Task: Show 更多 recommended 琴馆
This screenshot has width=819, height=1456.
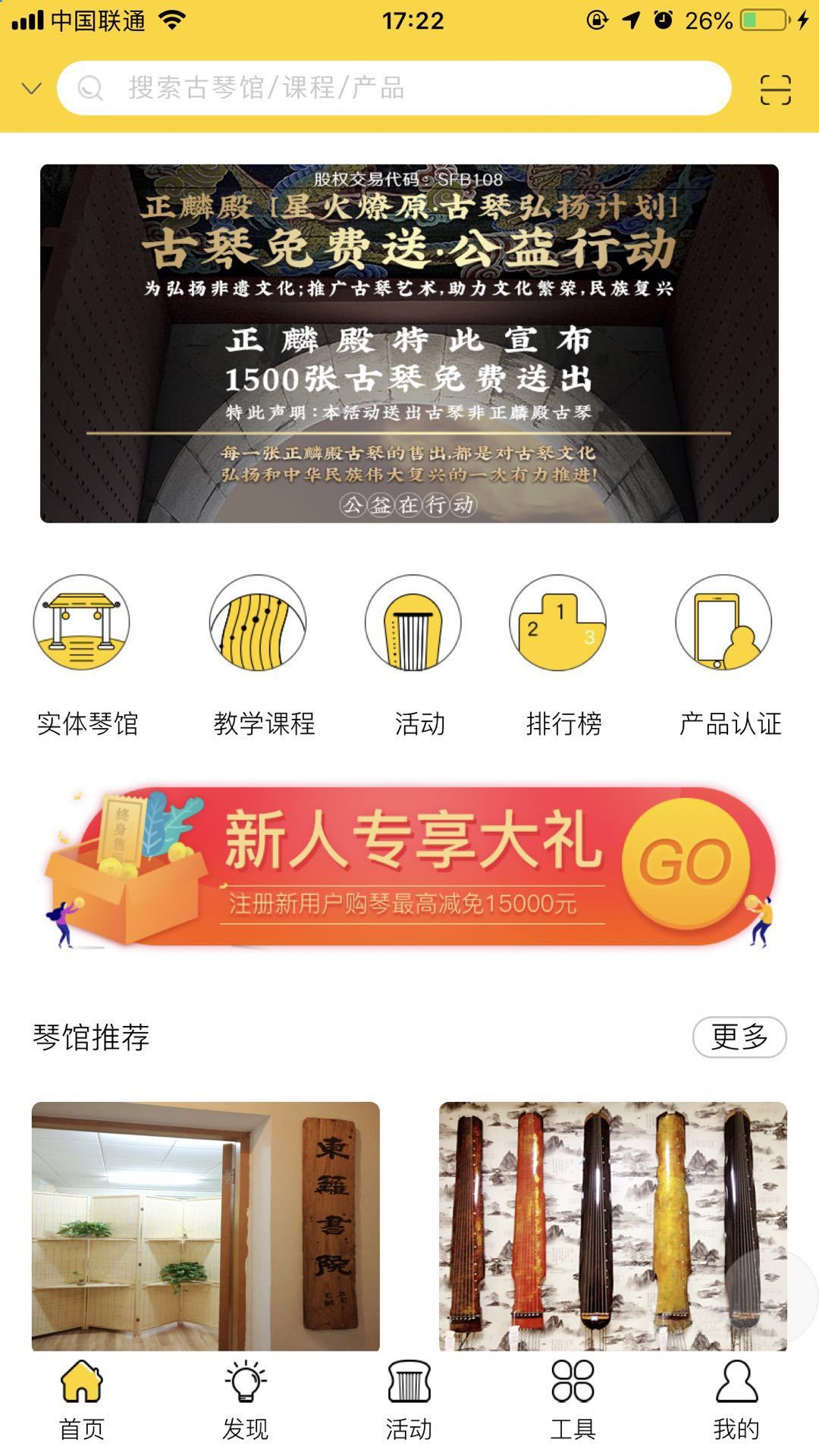Action: [x=739, y=1037]
